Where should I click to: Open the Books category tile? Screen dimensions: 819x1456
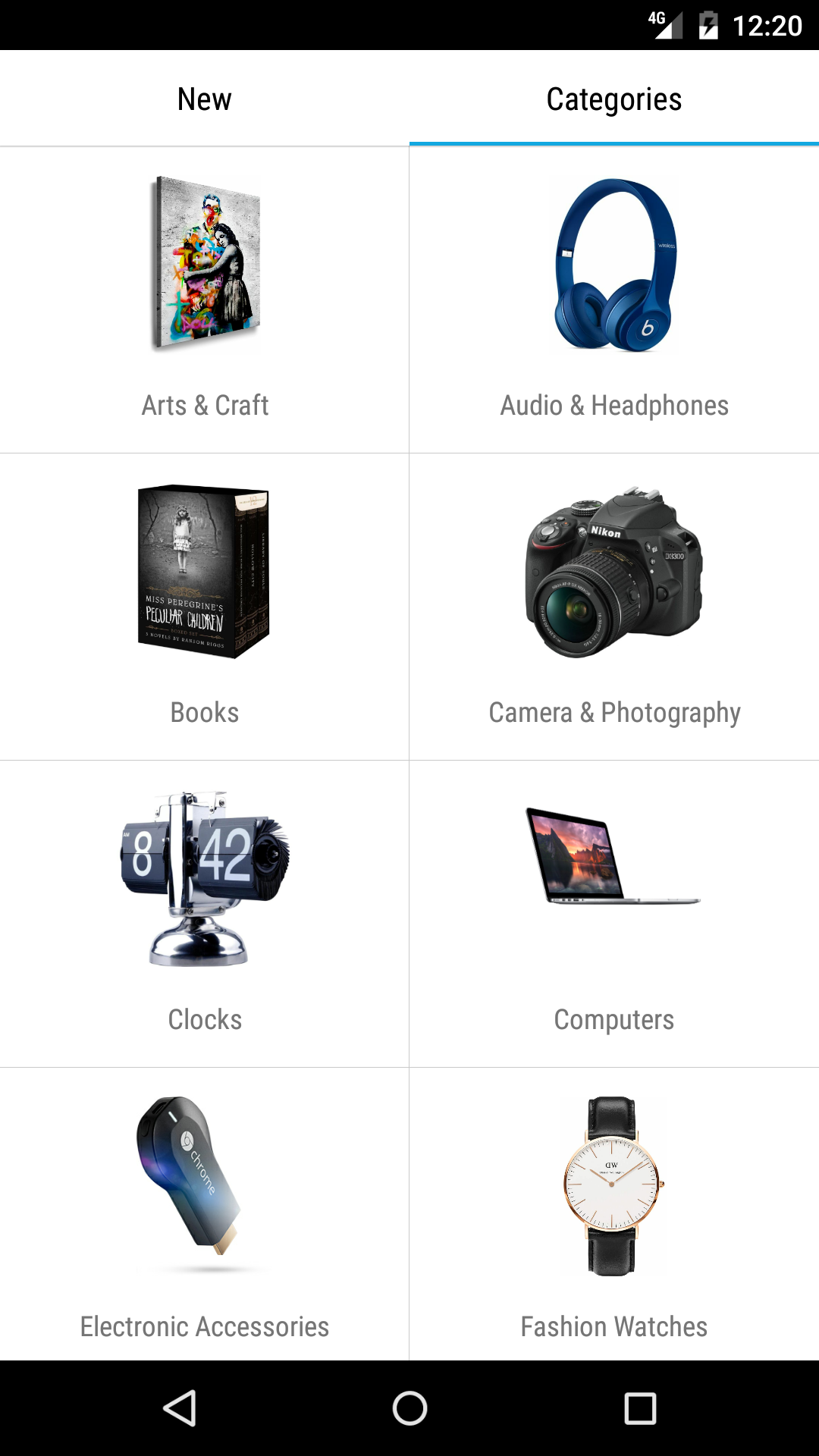coord(205,607)
